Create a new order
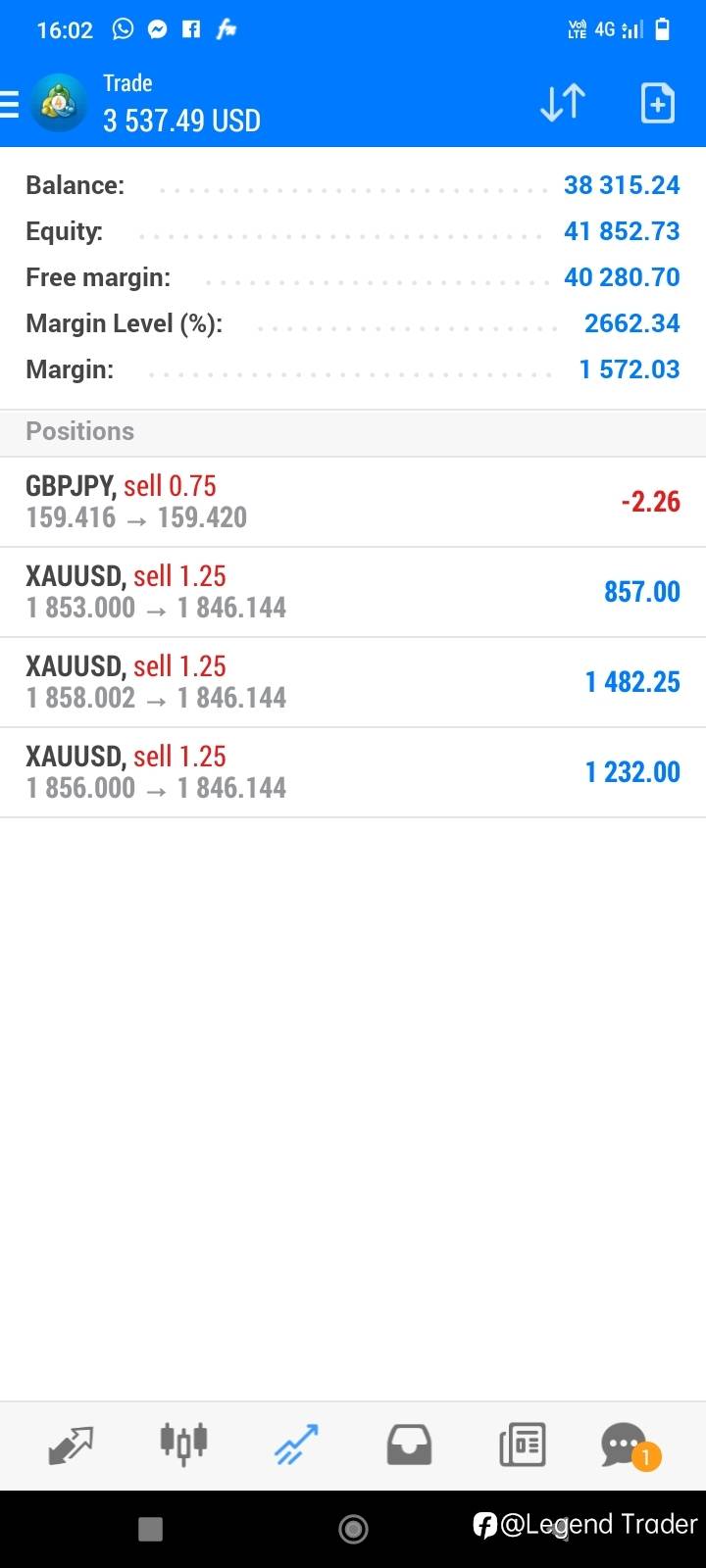 [x=657, y=103]
